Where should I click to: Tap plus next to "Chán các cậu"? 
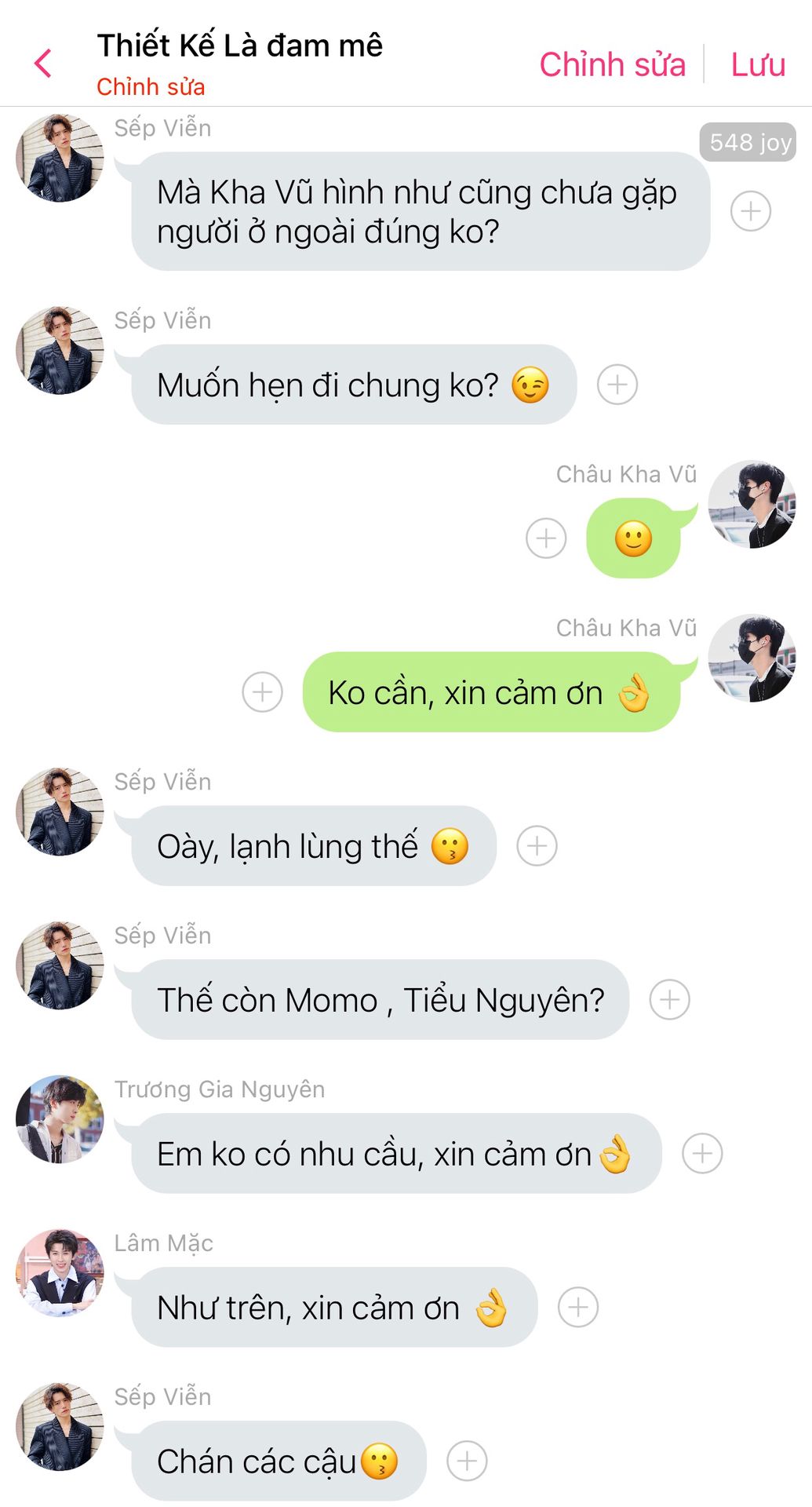click(x=467, y=1461)
